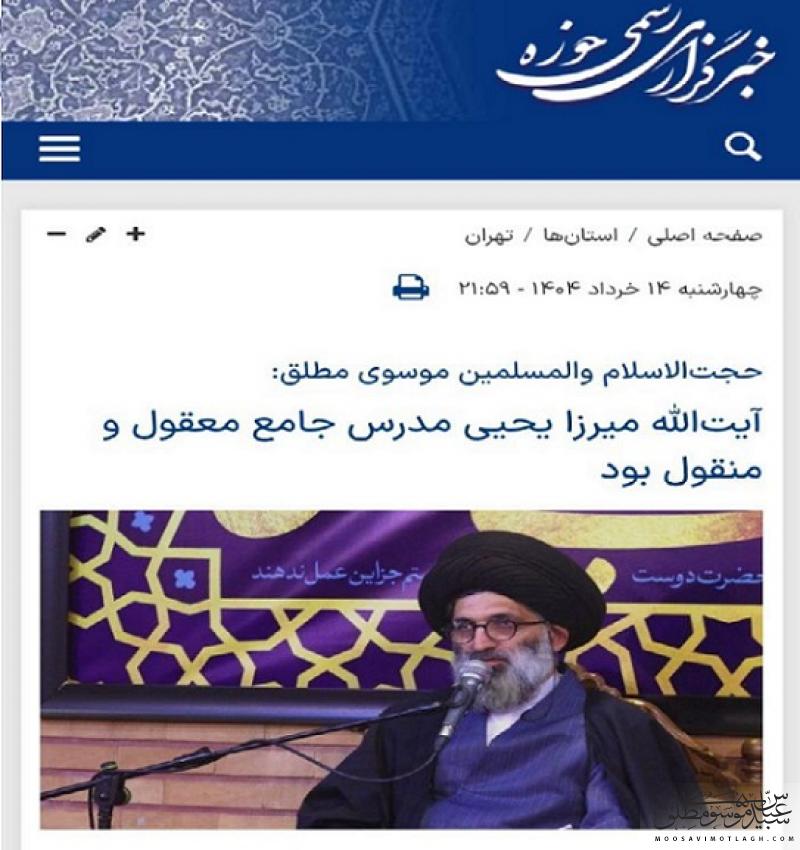Viewport: 800px width, 850px height.
Task: Tap the pencil font reset icon
Action: click(96, 234)
